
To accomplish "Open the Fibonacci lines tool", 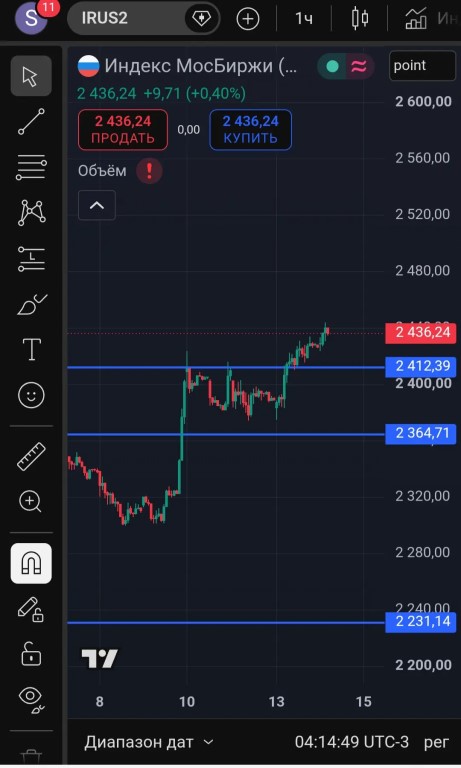I will pyautogui.click(x=31, y=167).
